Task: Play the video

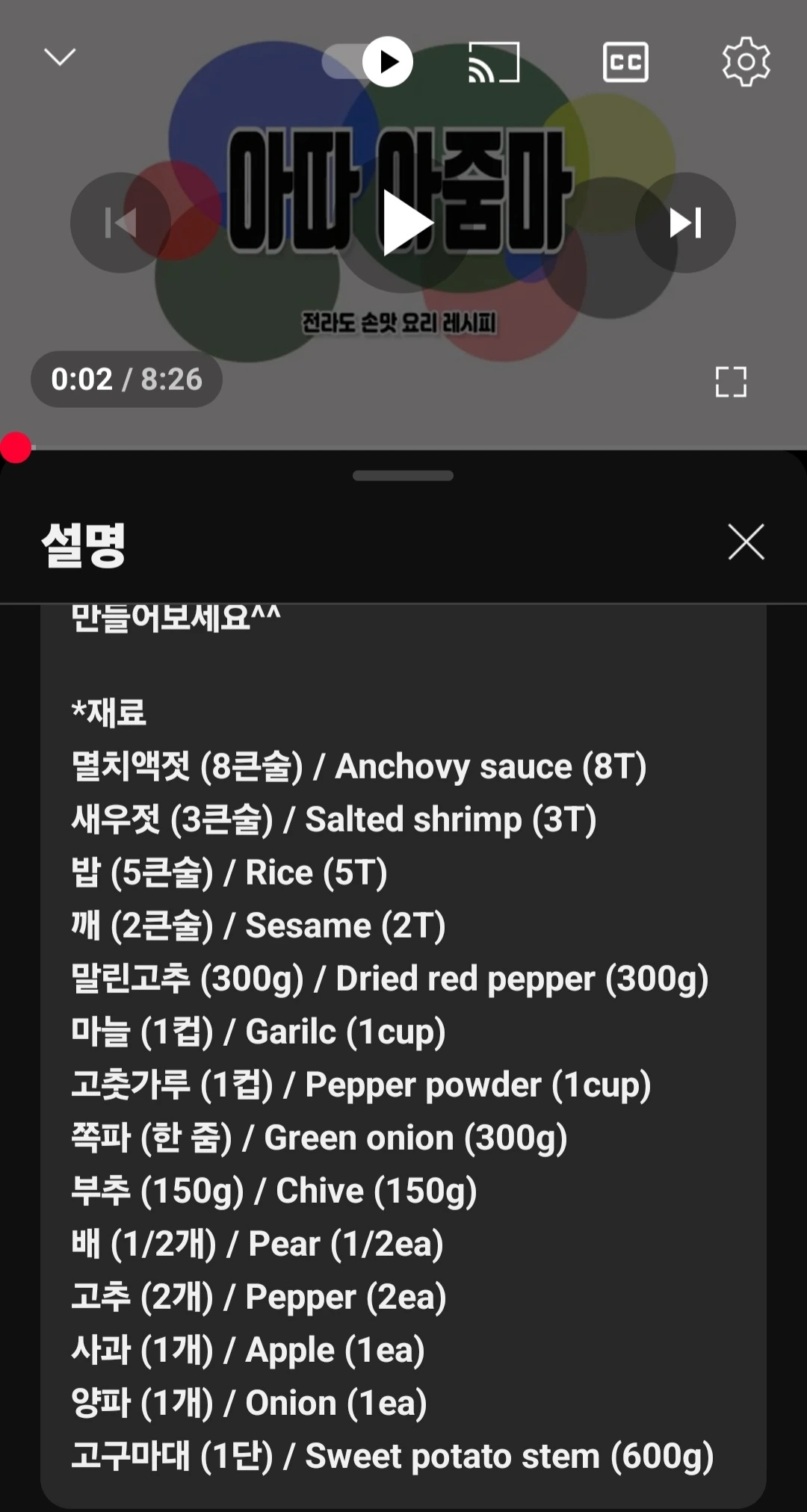Action: 404,223
